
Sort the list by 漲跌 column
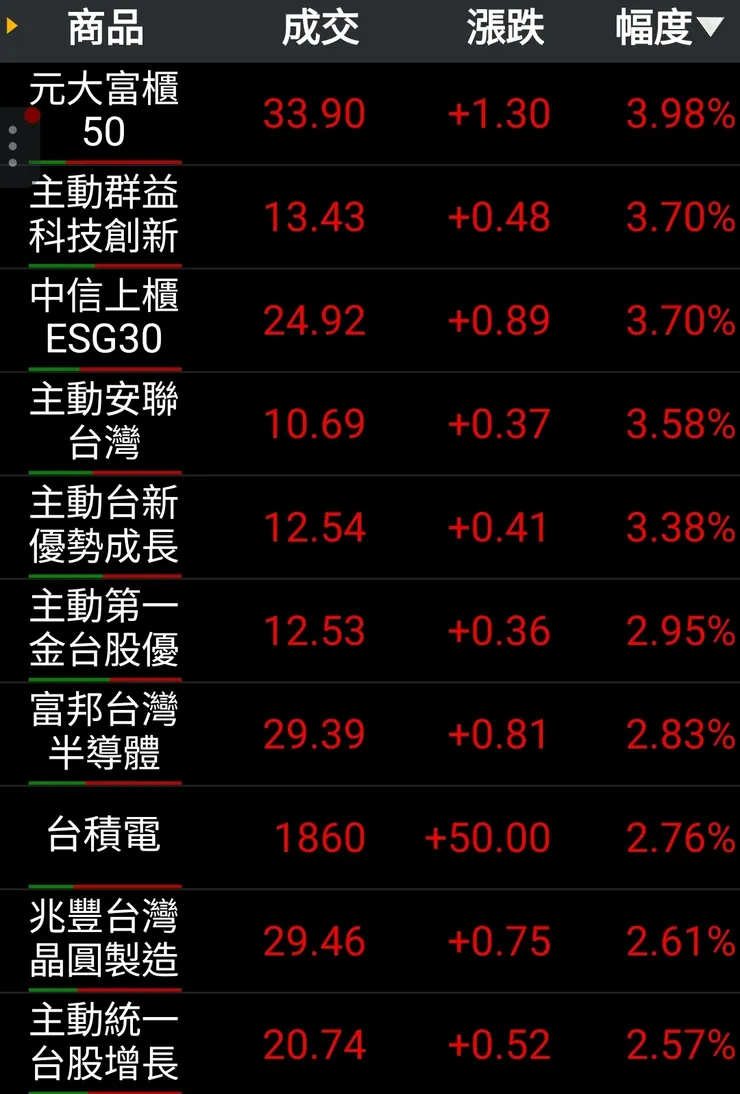click(505, 29)
